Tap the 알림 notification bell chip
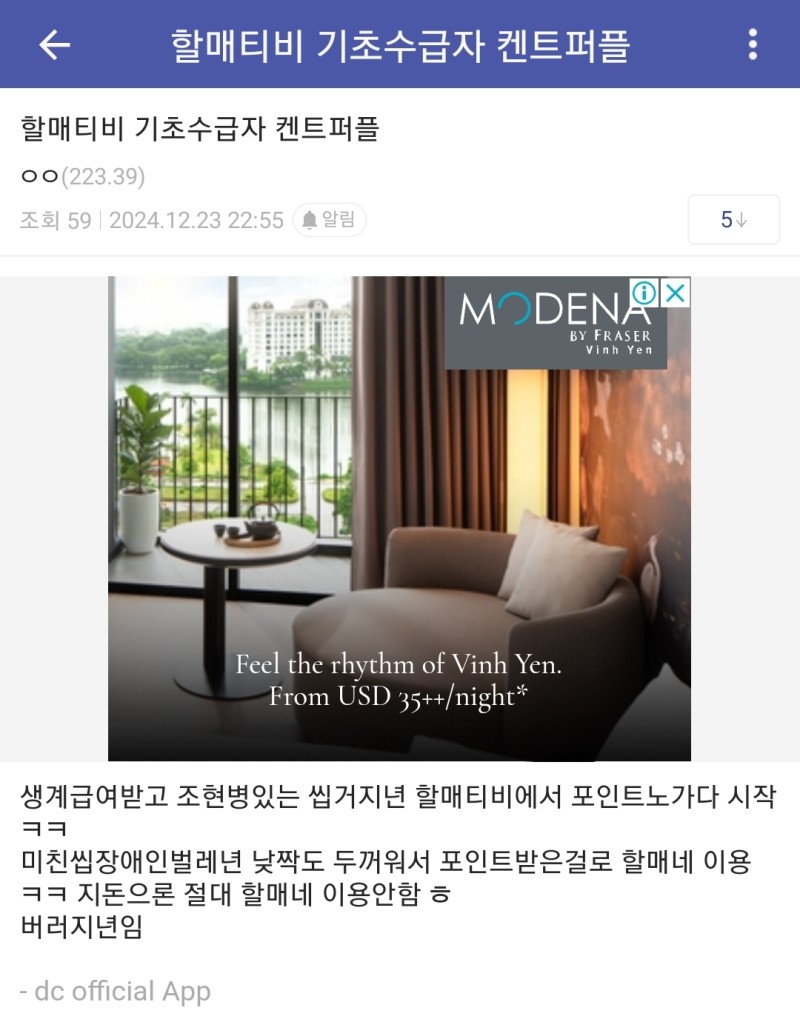This screenshot has width=800, height=1022. pos(330,220)
